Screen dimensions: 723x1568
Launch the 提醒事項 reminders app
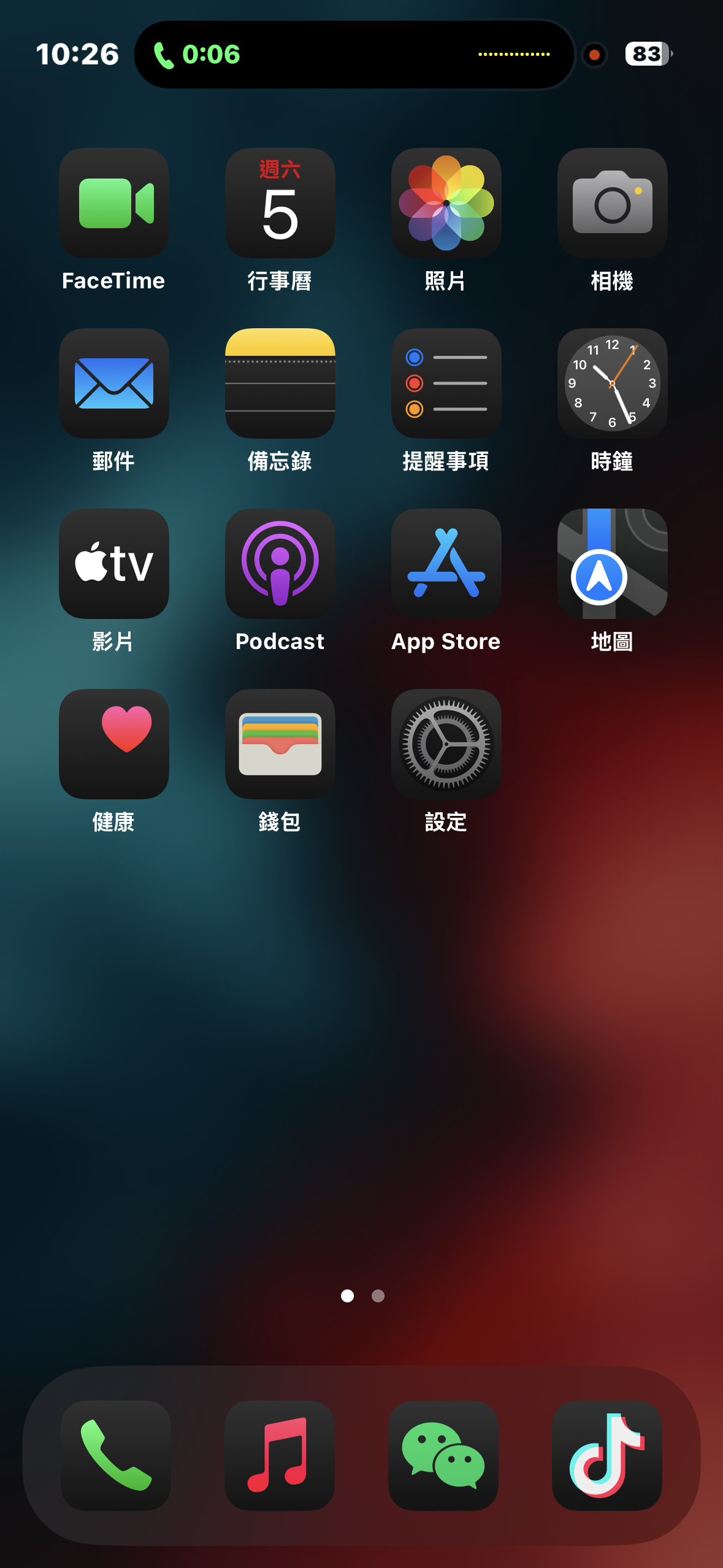click(446, 383)
